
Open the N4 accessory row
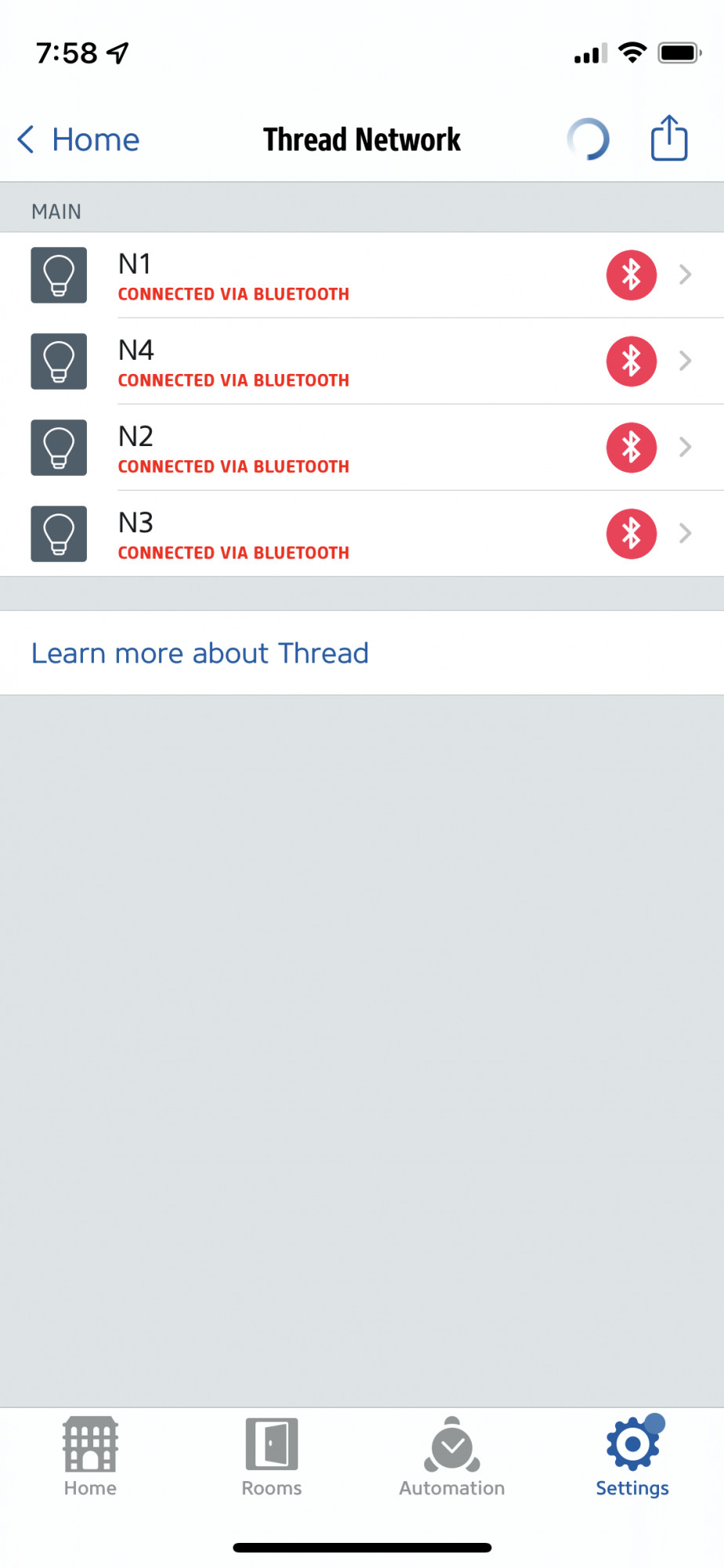[x=362, y=361]
